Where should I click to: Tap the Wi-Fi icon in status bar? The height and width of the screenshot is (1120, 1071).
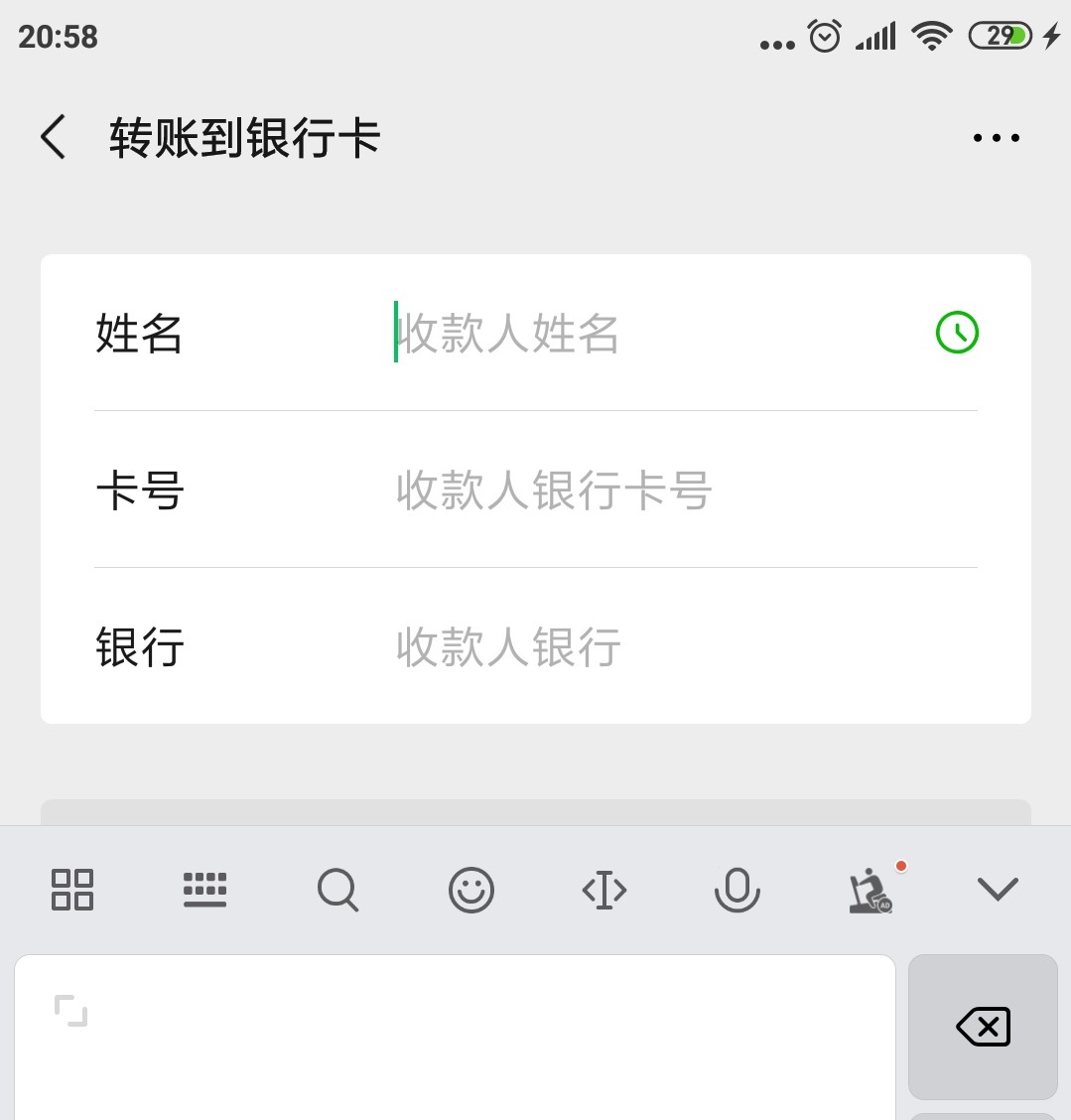[932, 35]
